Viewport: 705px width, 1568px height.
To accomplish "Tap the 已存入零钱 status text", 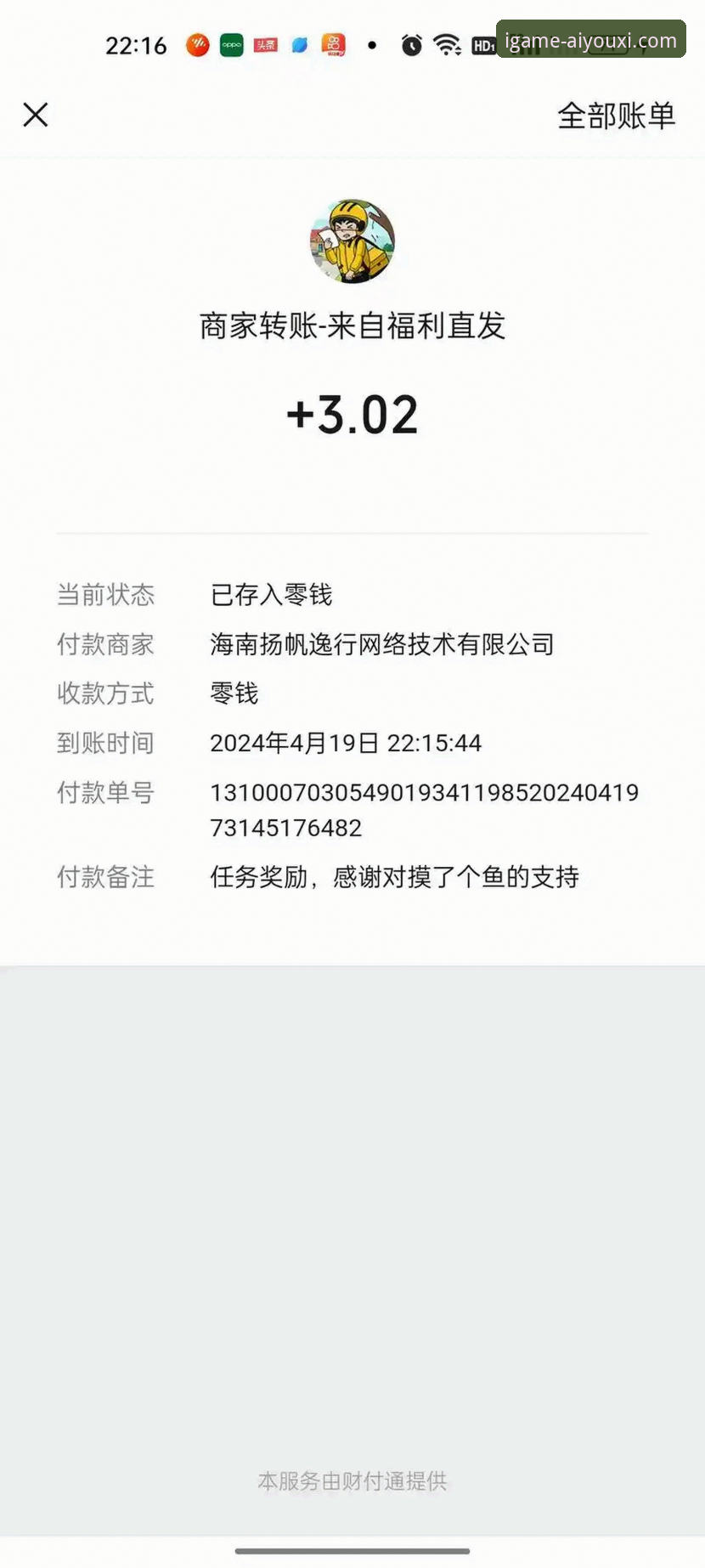I will click(x=273, y=595).
